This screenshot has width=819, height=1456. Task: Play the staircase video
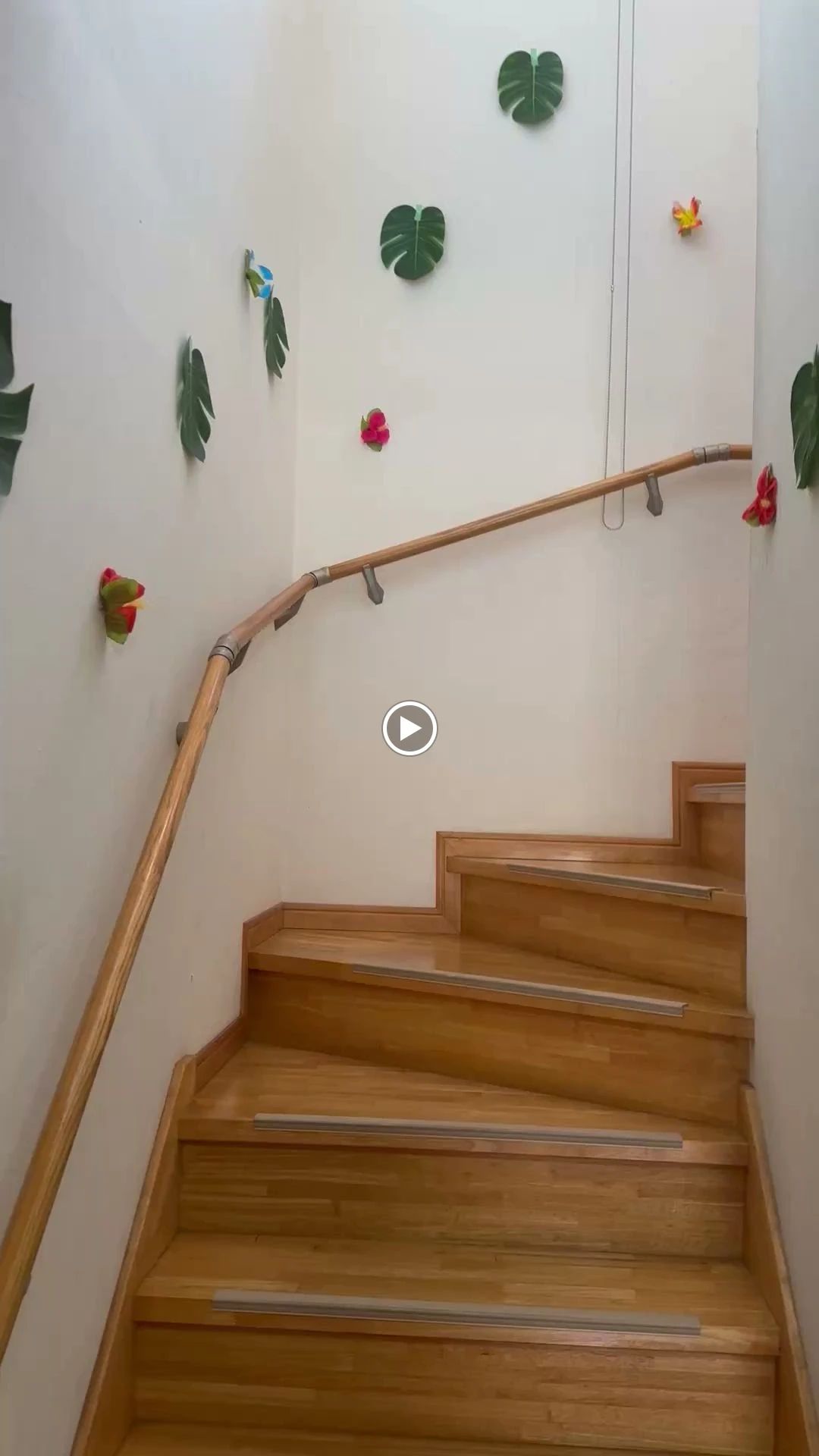click(409, 728)
